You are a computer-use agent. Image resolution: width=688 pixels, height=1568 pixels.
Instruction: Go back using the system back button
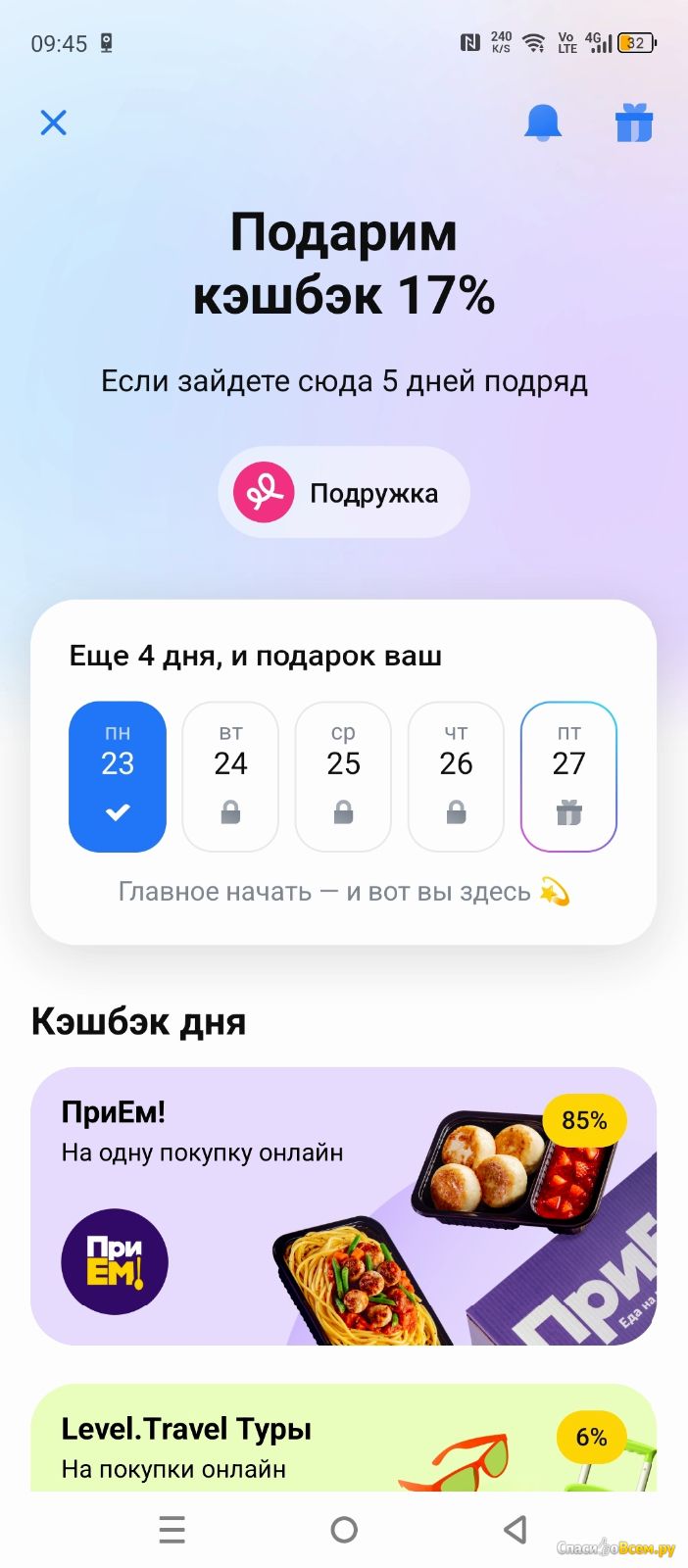coord(516,1529)
